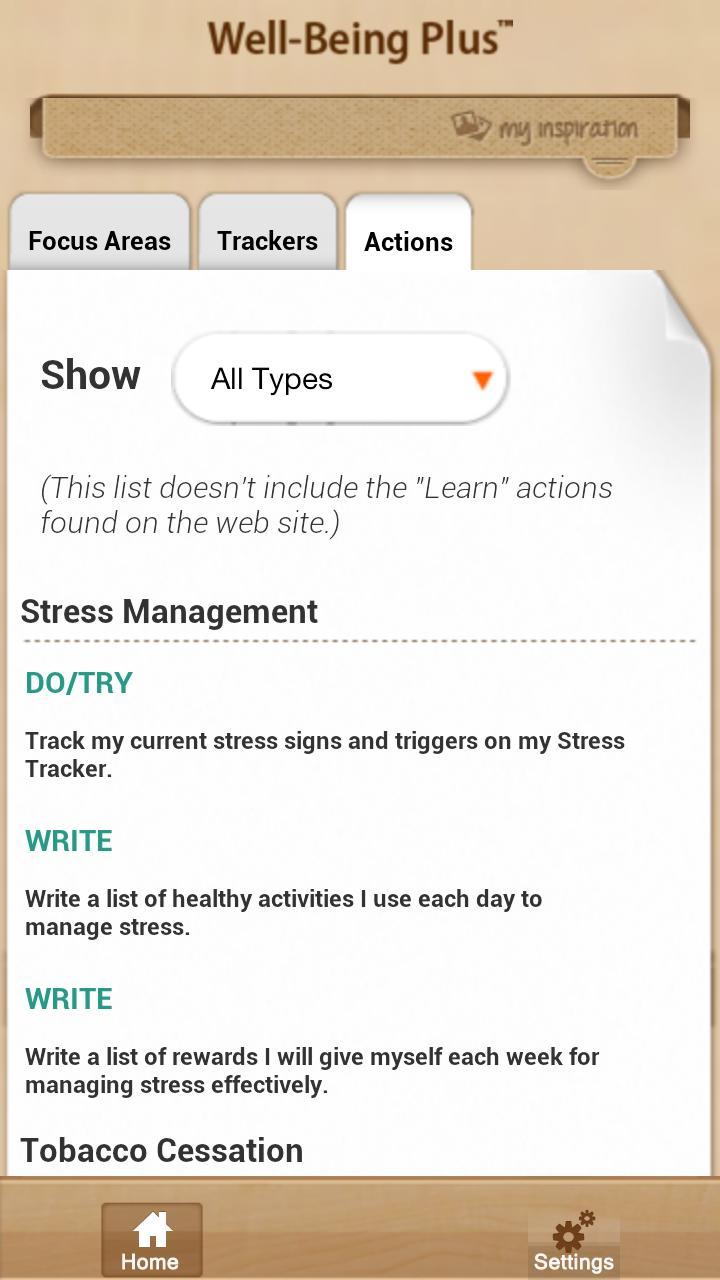Tap the DO/TRY action label
720x1280 pixels.
coord(78,683)
